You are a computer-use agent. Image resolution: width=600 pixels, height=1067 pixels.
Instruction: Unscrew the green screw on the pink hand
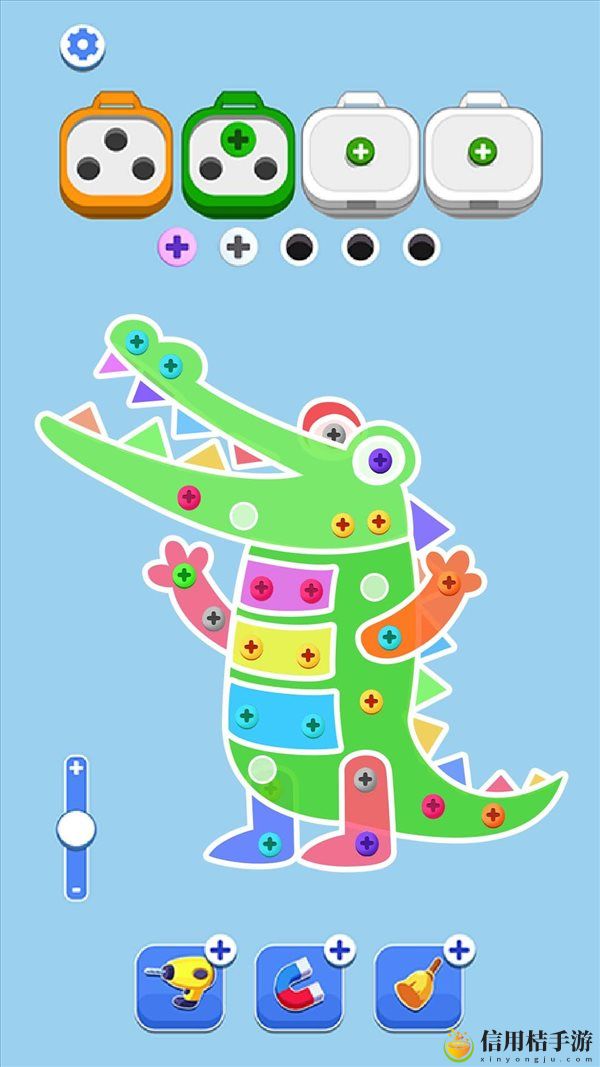tap(183, 574)
